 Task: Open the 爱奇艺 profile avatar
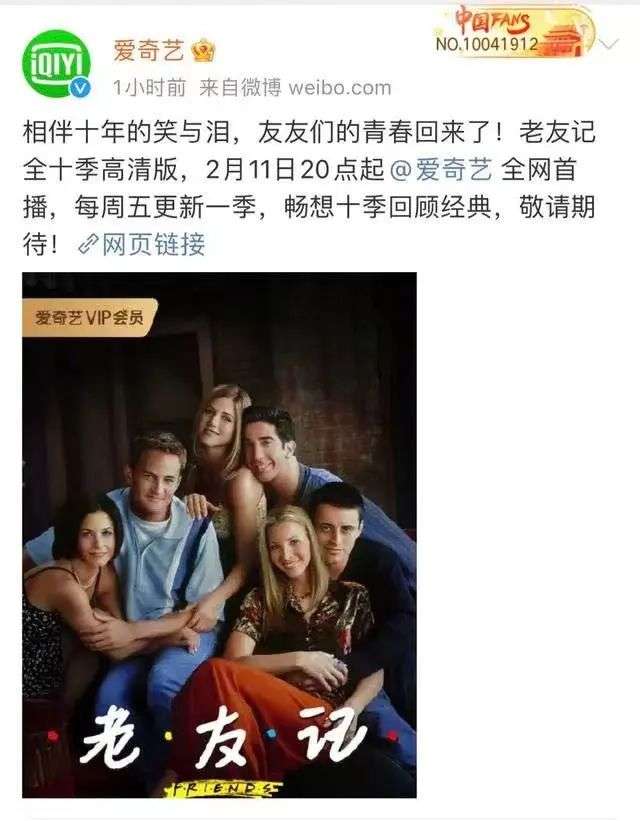pyautogui.click(x=57, y=64)
